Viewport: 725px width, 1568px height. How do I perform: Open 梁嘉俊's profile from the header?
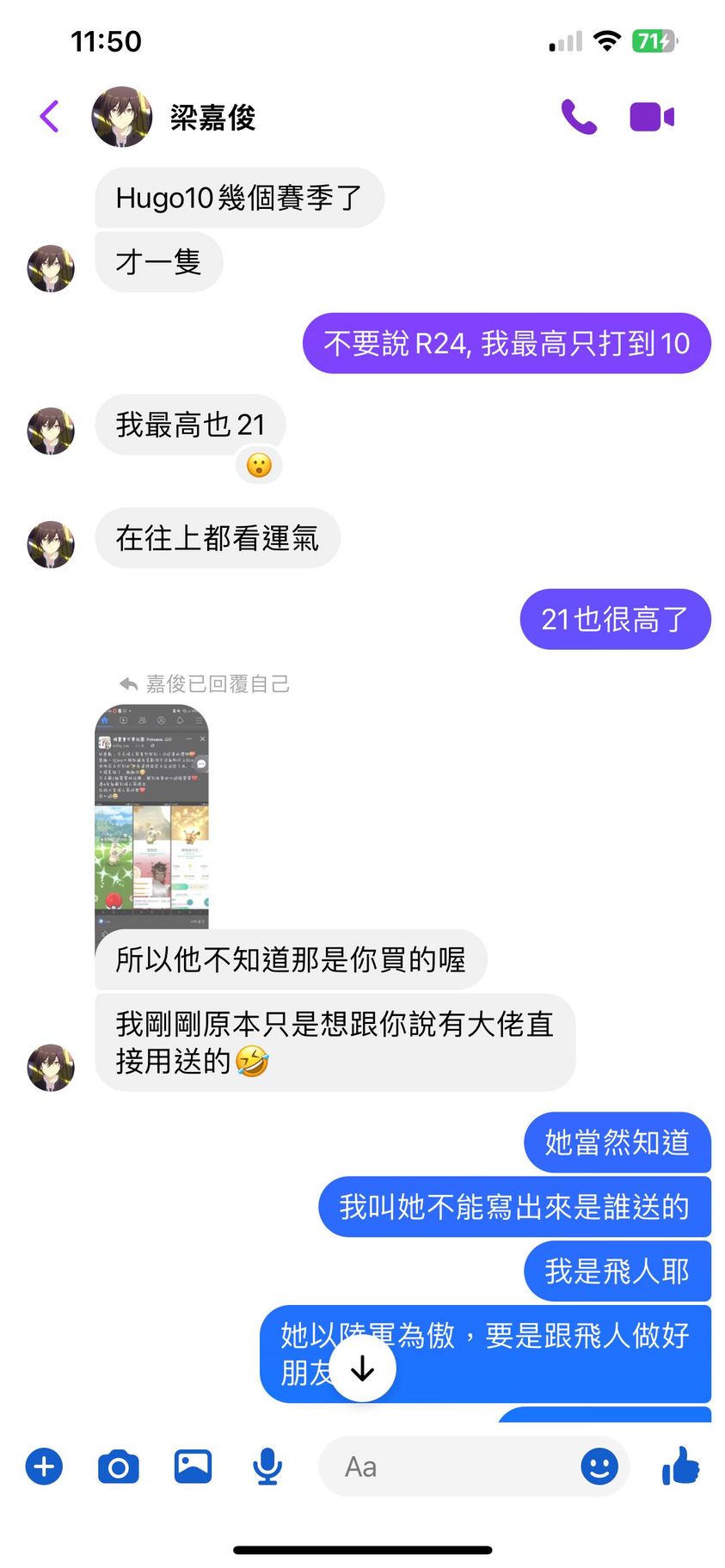tap(212, 117)
